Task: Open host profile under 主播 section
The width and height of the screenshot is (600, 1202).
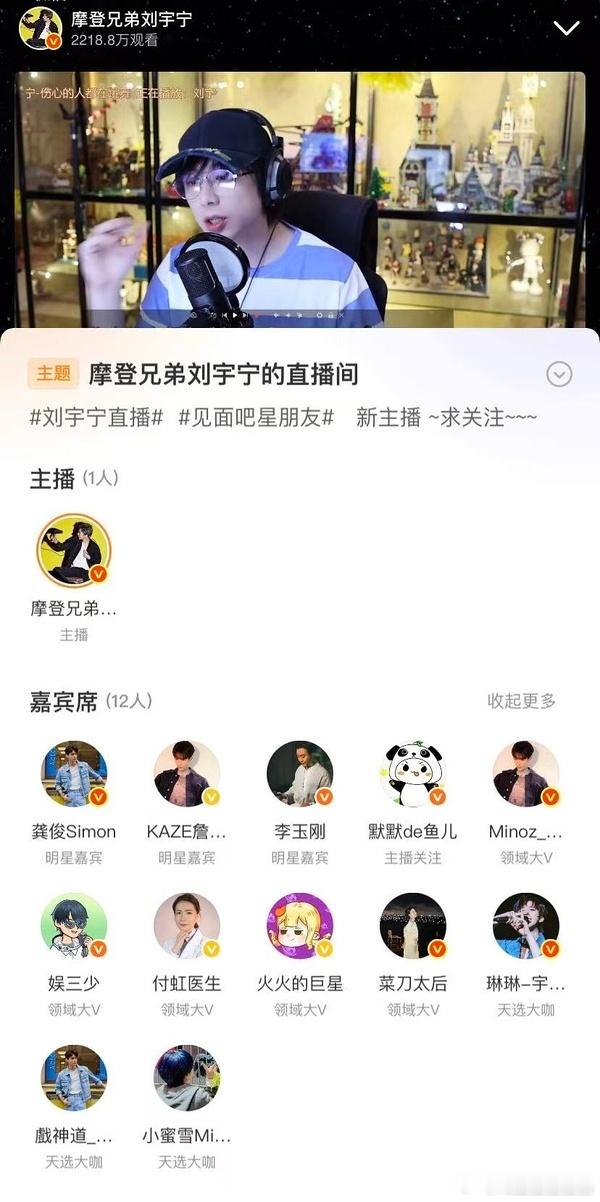Action: tap(74, 550)
